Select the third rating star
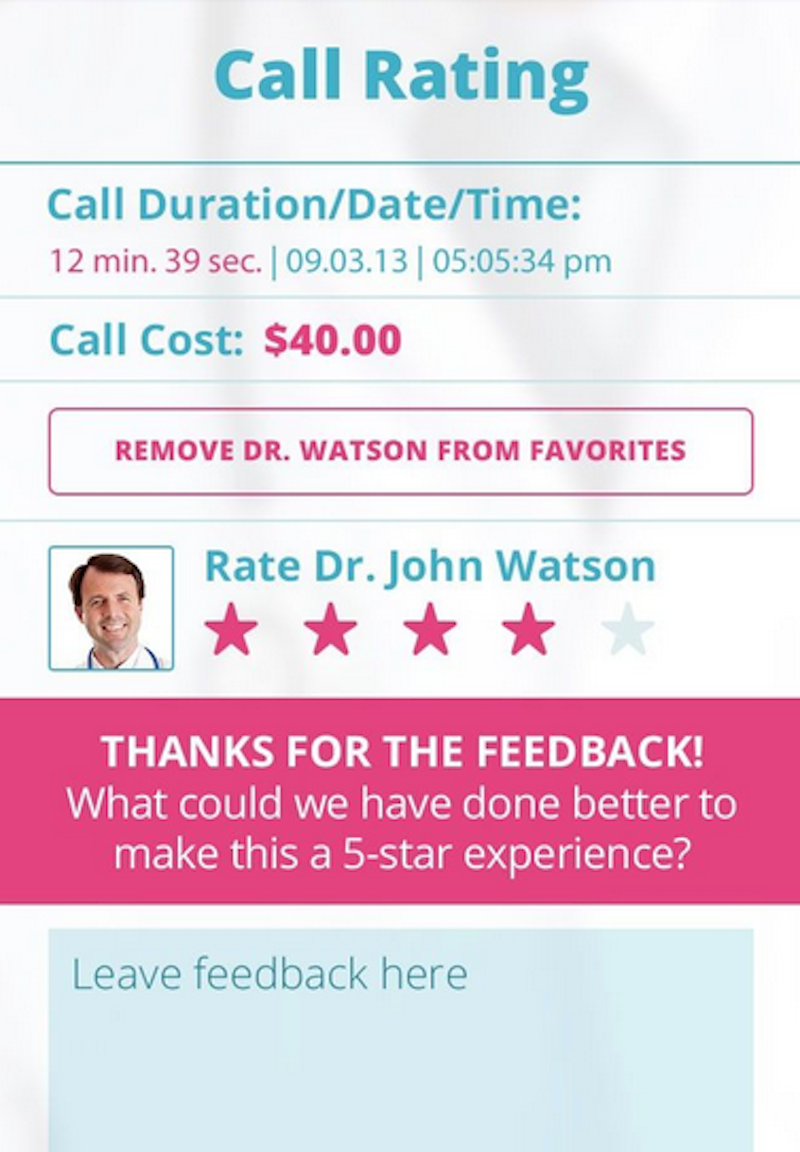Image resolution: width=800 pixels, height=1152 pixels. [429, 631]
